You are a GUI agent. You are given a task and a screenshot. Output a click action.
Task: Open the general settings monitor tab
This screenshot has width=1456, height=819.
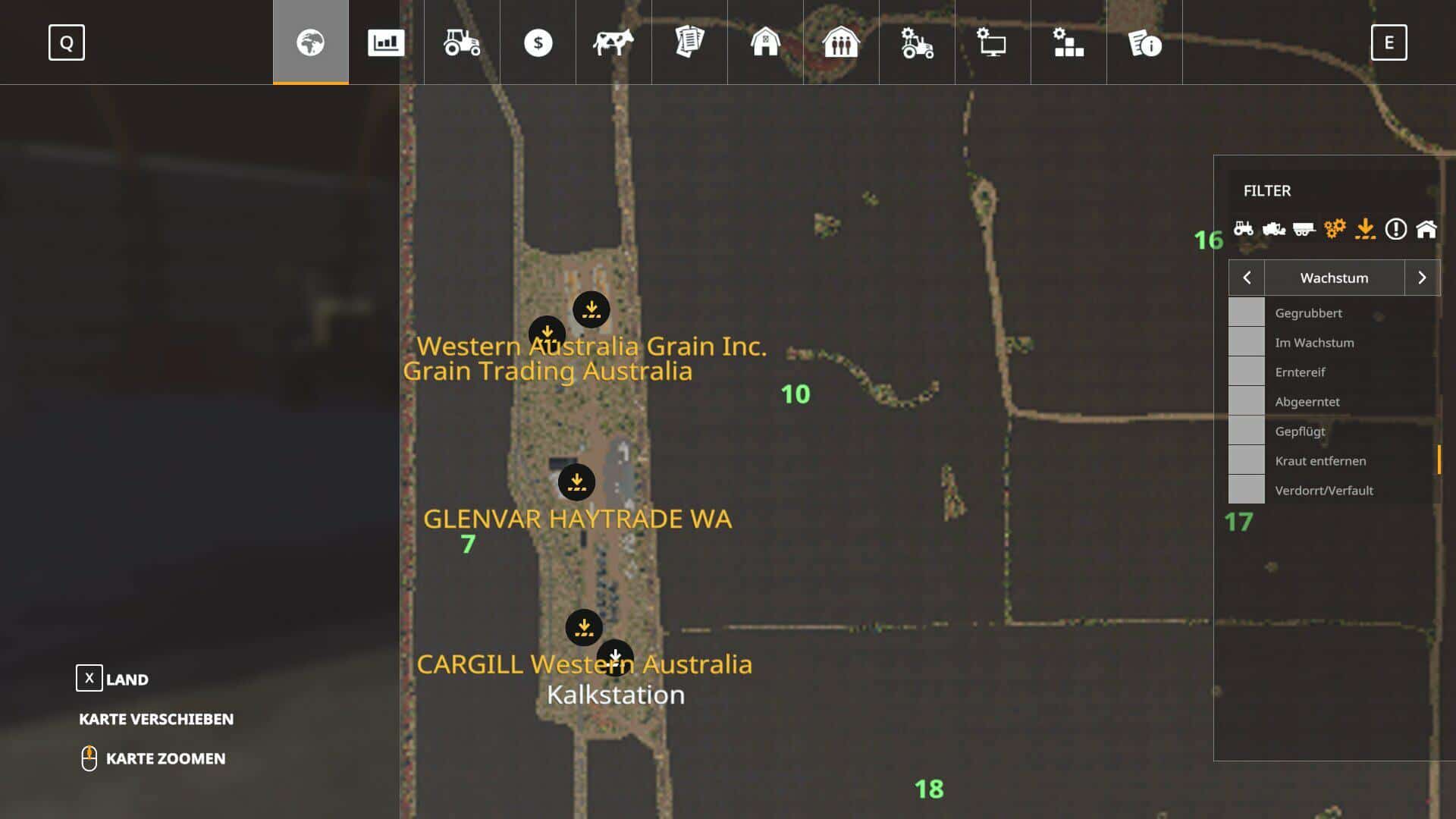coord(993,42)
